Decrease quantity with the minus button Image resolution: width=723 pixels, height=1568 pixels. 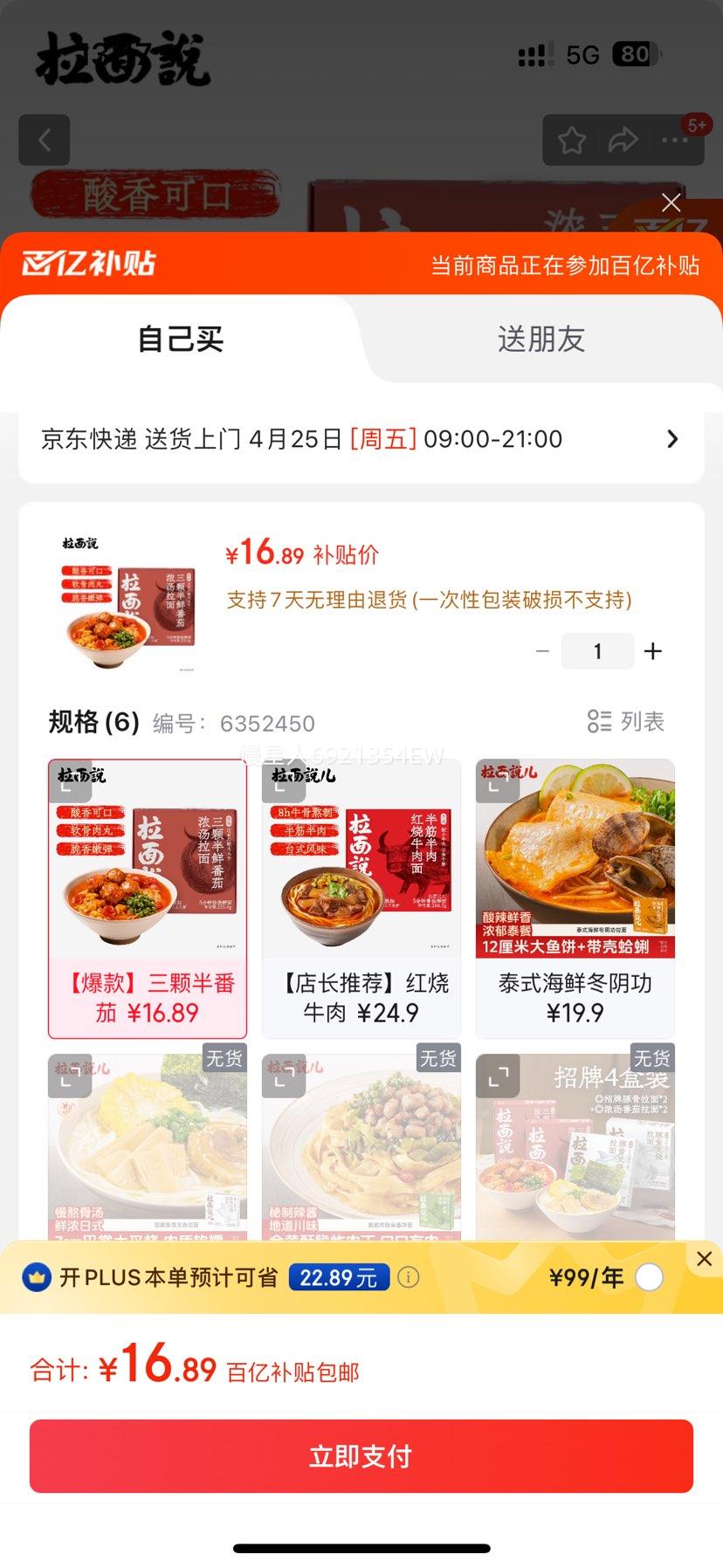point(541,650)
